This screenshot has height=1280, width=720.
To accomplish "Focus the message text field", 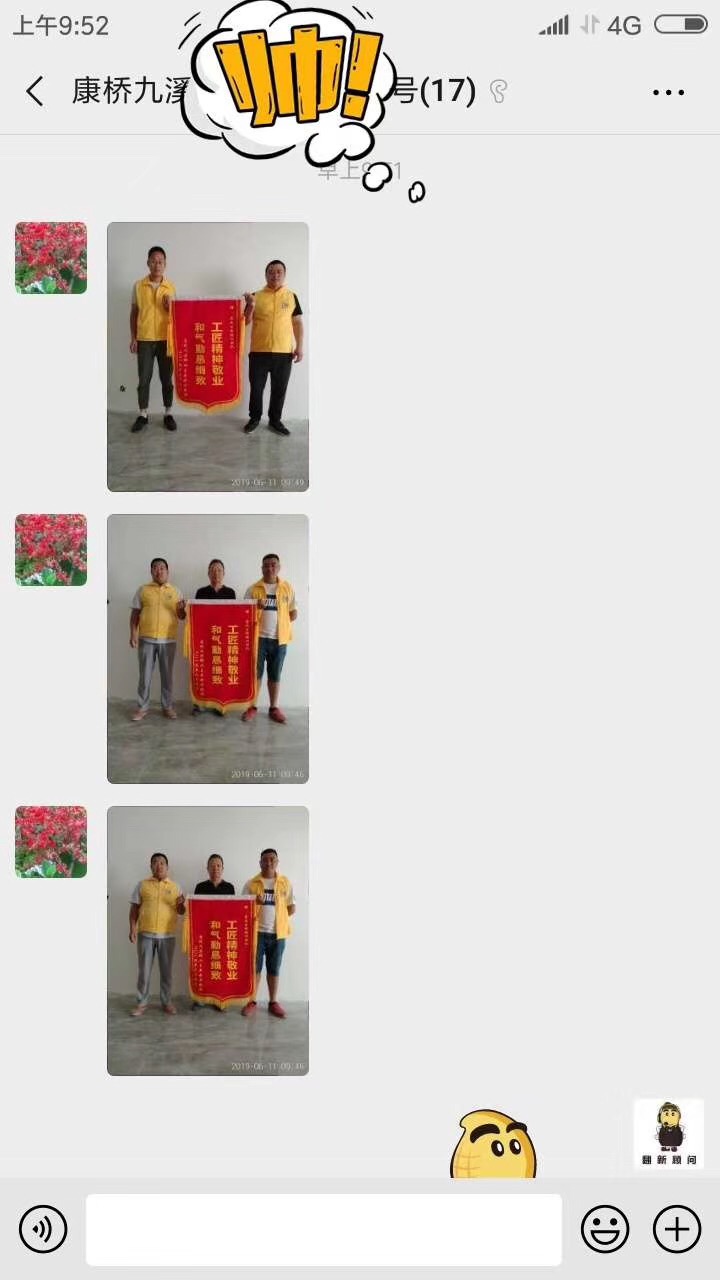I will pos(323,1229).
